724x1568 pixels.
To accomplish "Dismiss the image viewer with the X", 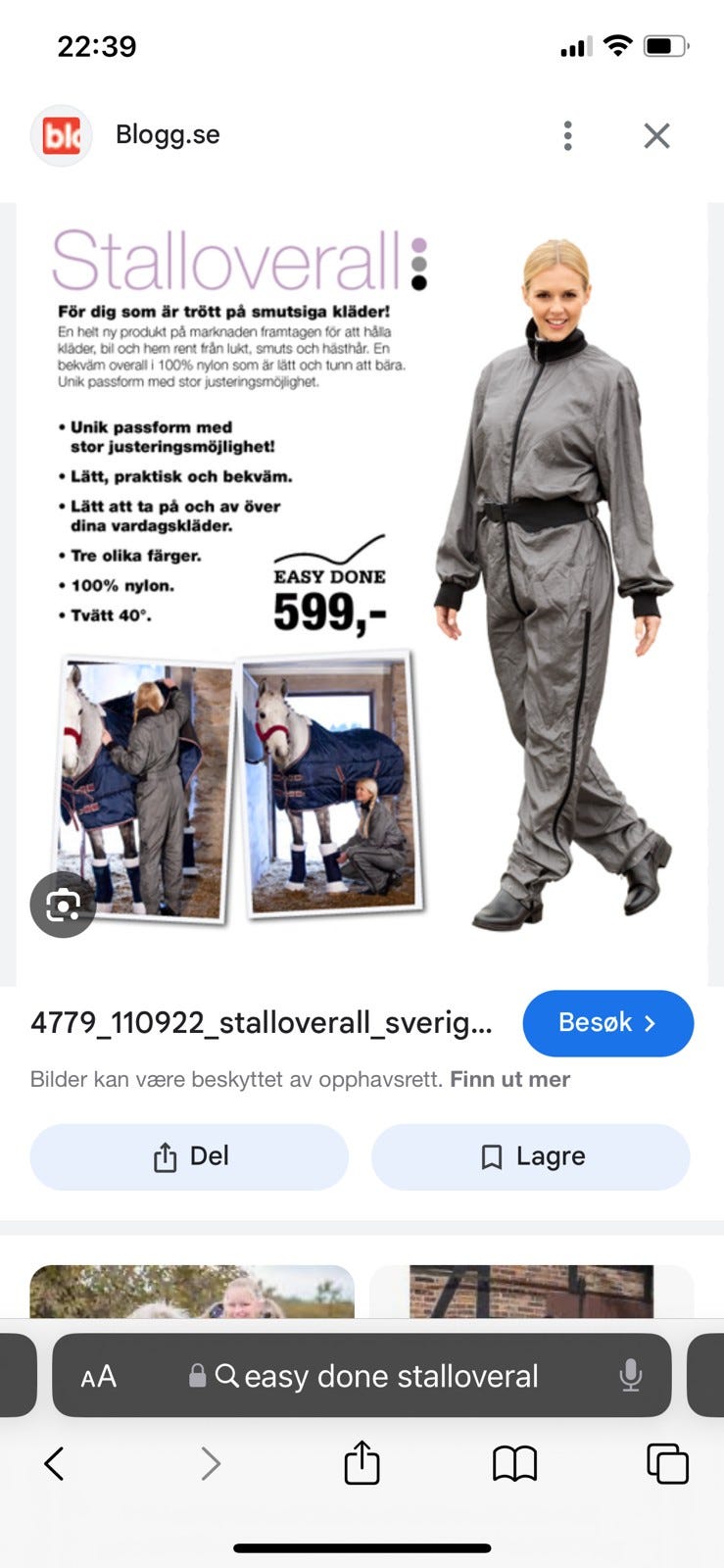I will pos(656,136).
